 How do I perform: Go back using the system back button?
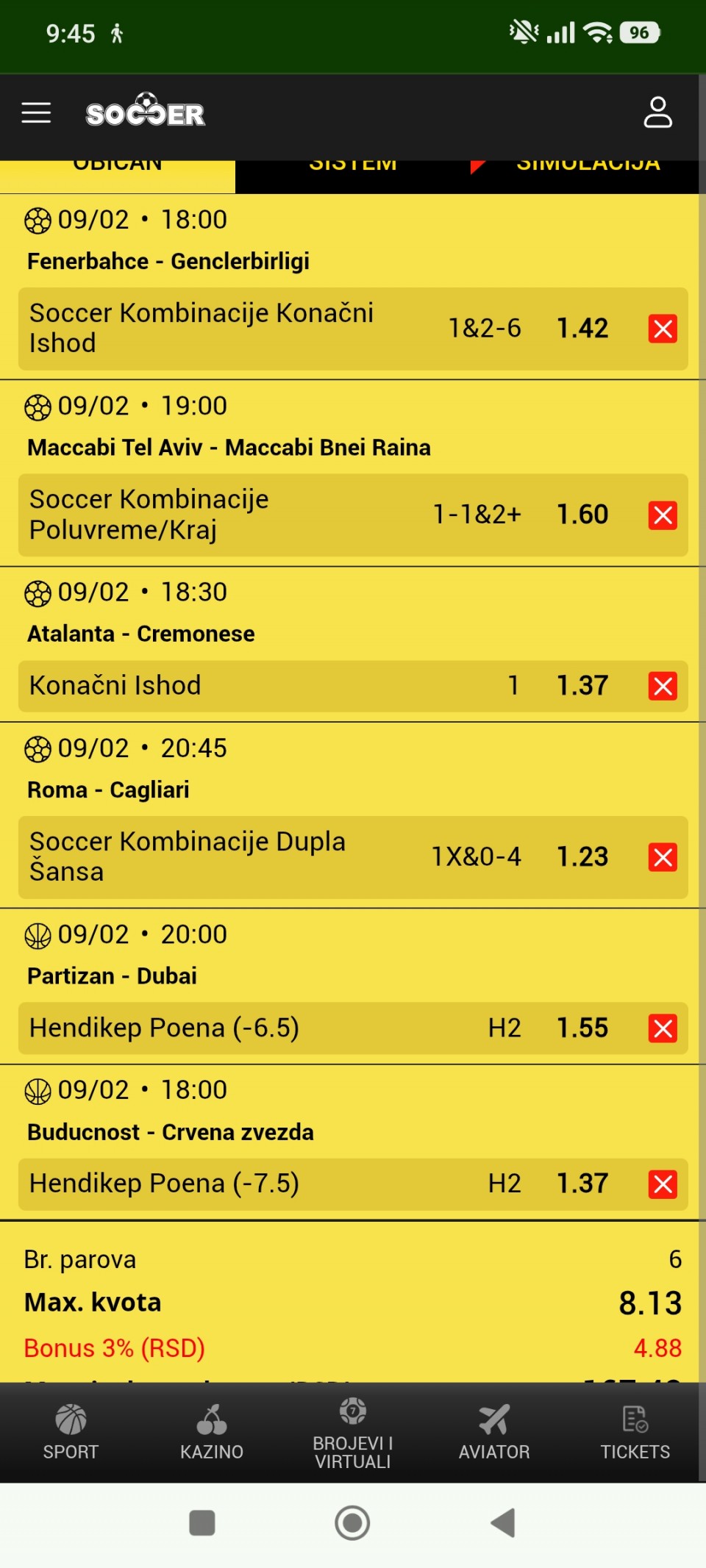click(503, 1522)
